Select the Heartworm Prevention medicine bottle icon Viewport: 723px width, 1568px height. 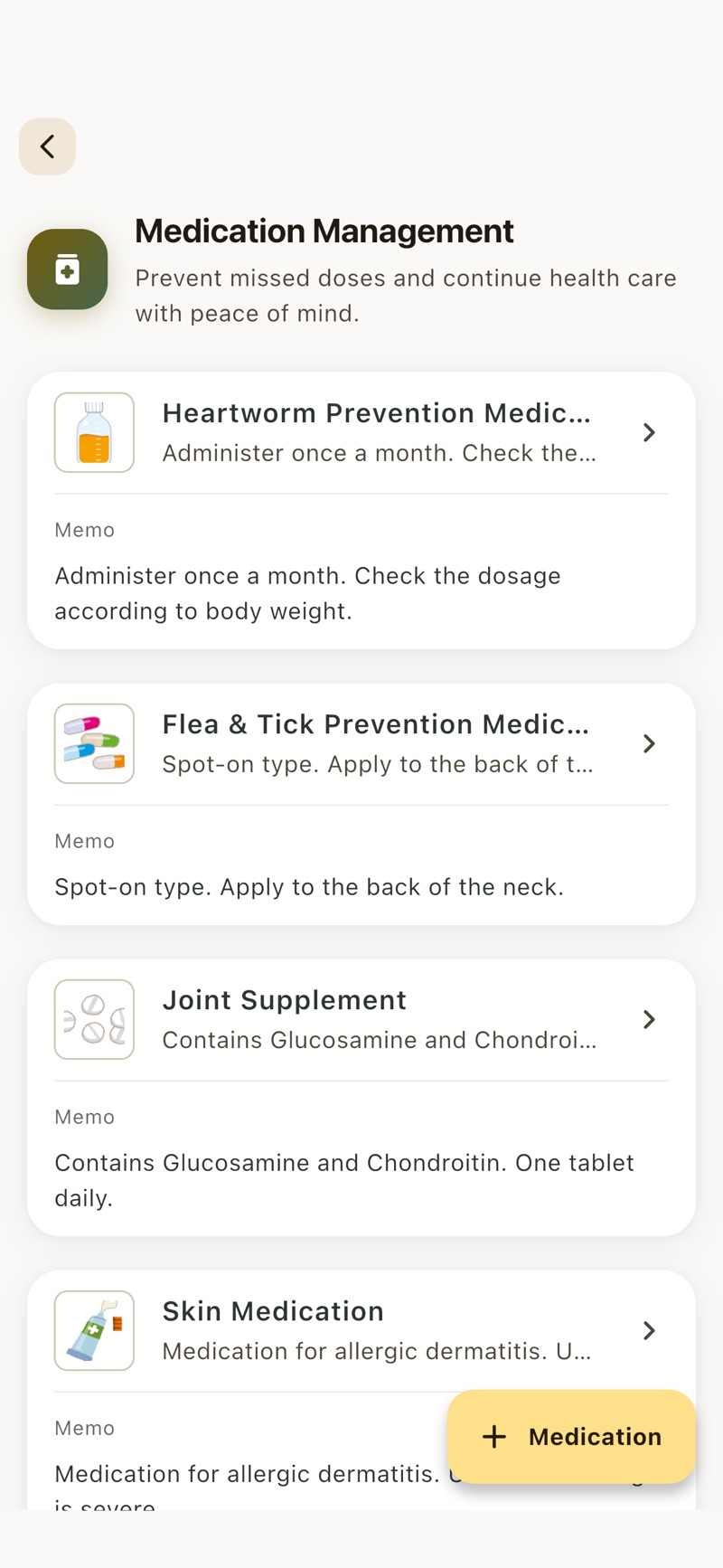pyautogui.click(x=94, y=432)
